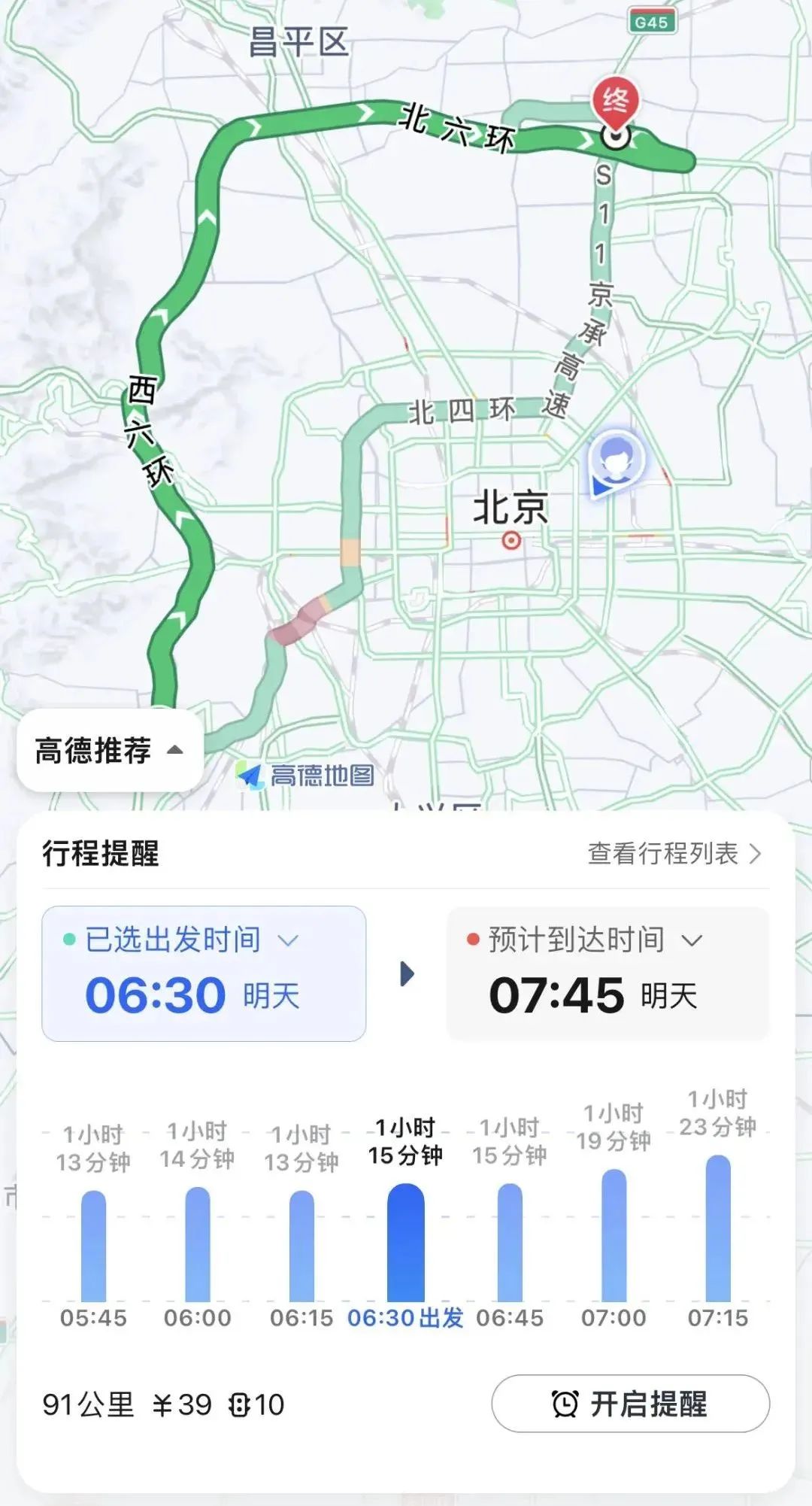Tap the current location avatar marker
812x1506 pixels.
(617, 457)
